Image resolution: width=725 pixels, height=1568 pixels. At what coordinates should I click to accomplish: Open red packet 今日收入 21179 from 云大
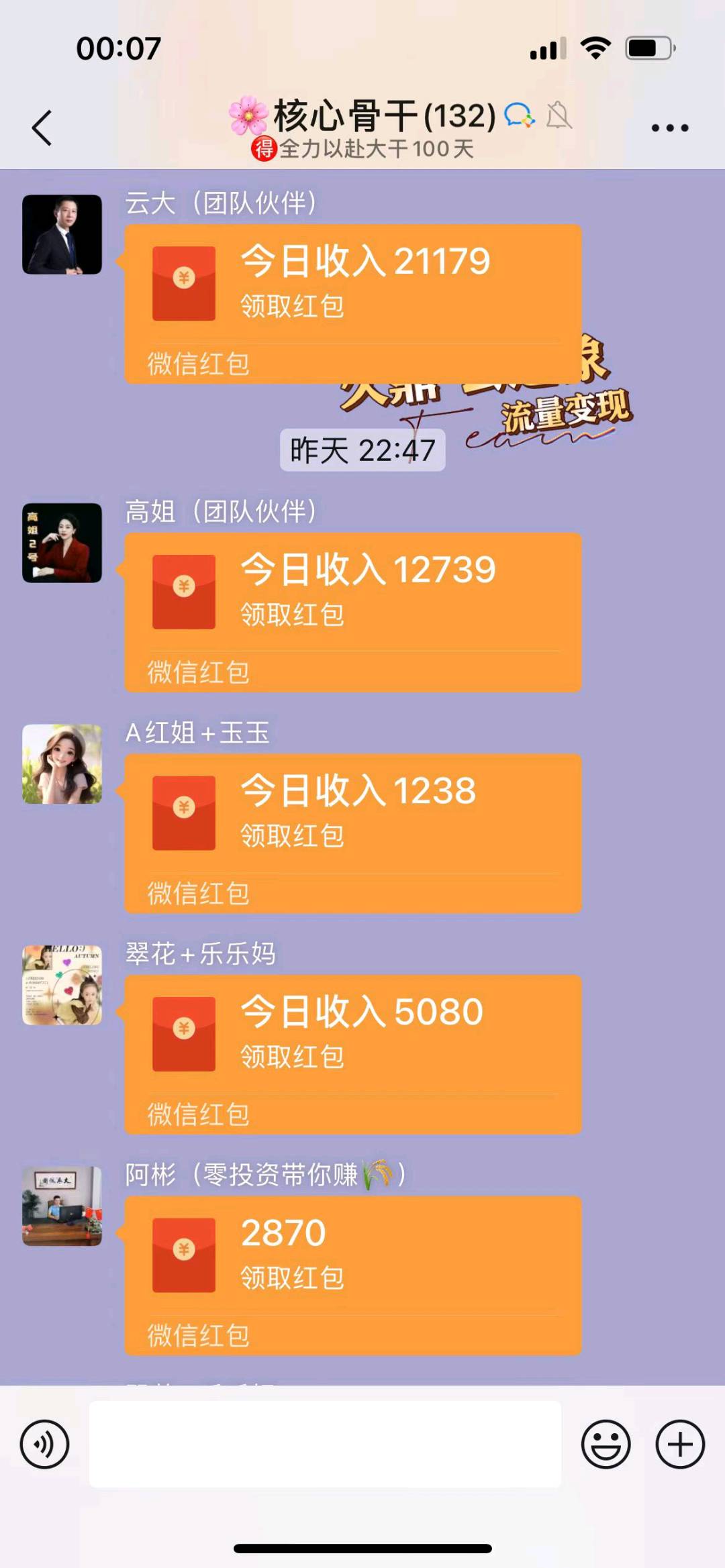[352, 303]
